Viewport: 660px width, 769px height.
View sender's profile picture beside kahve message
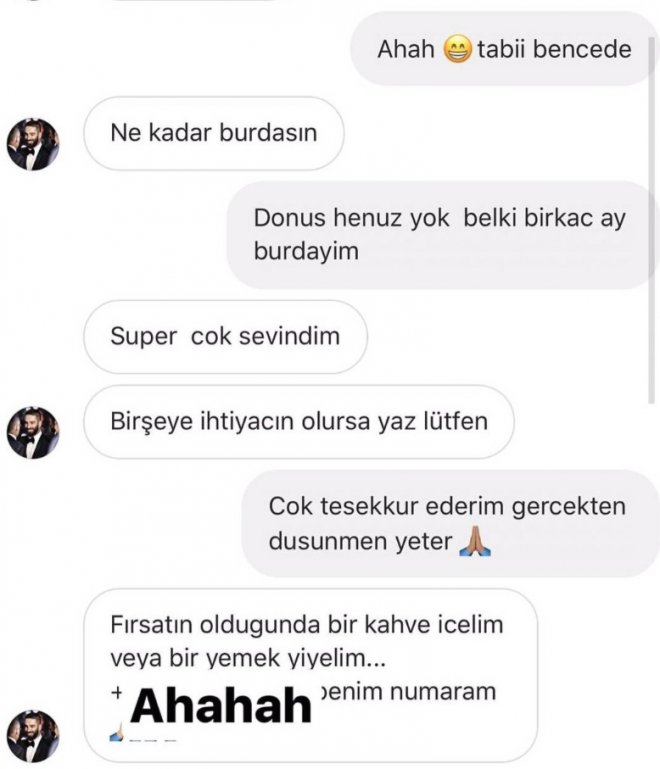click(x=33, y=736)
